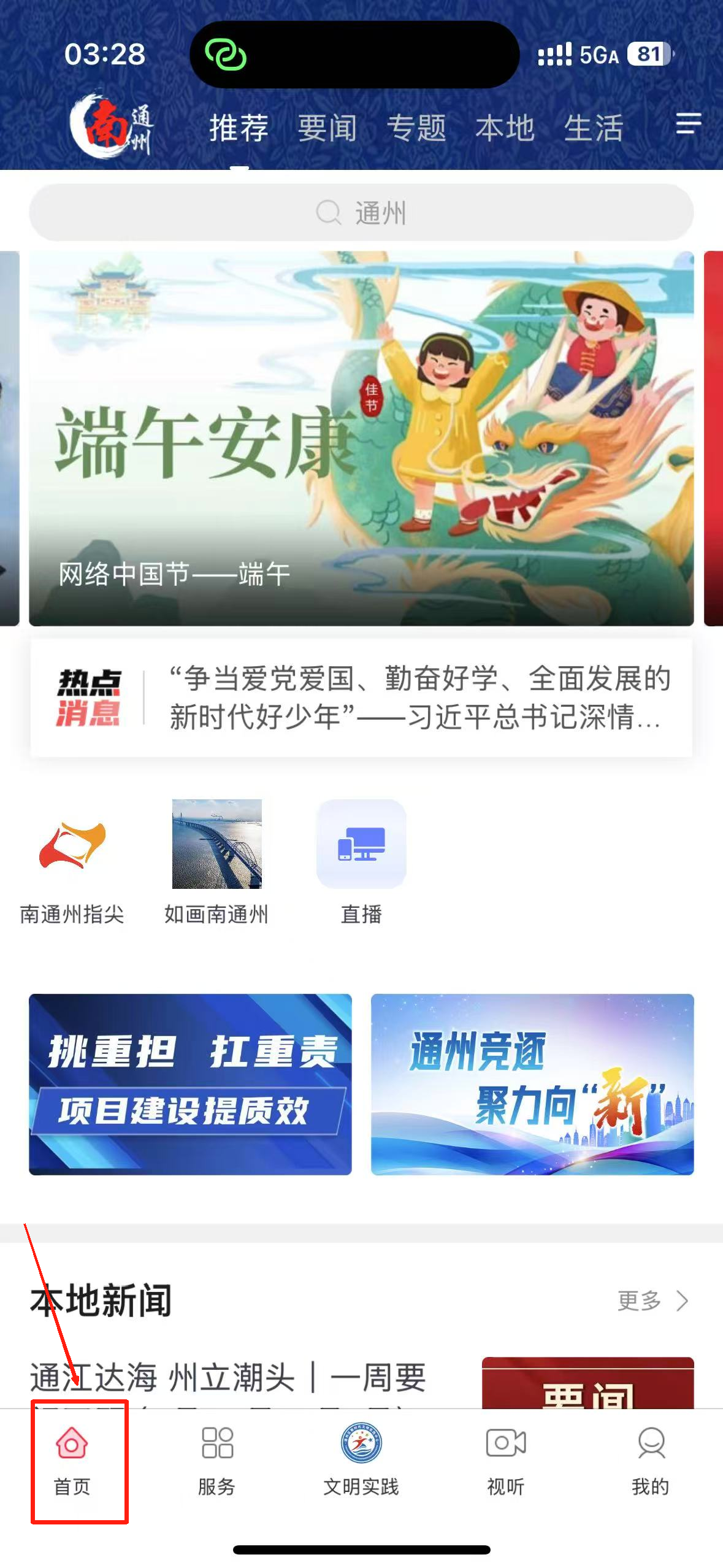Screen dimensions: 723x1568
Task: Open the 生活 tab
Action: [593, 128]
